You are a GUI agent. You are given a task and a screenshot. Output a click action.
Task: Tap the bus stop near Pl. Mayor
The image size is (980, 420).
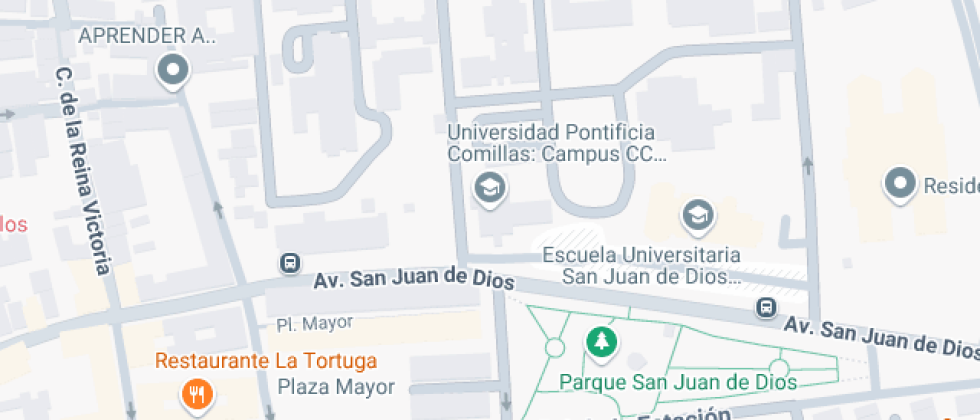[x=289, y=264]
